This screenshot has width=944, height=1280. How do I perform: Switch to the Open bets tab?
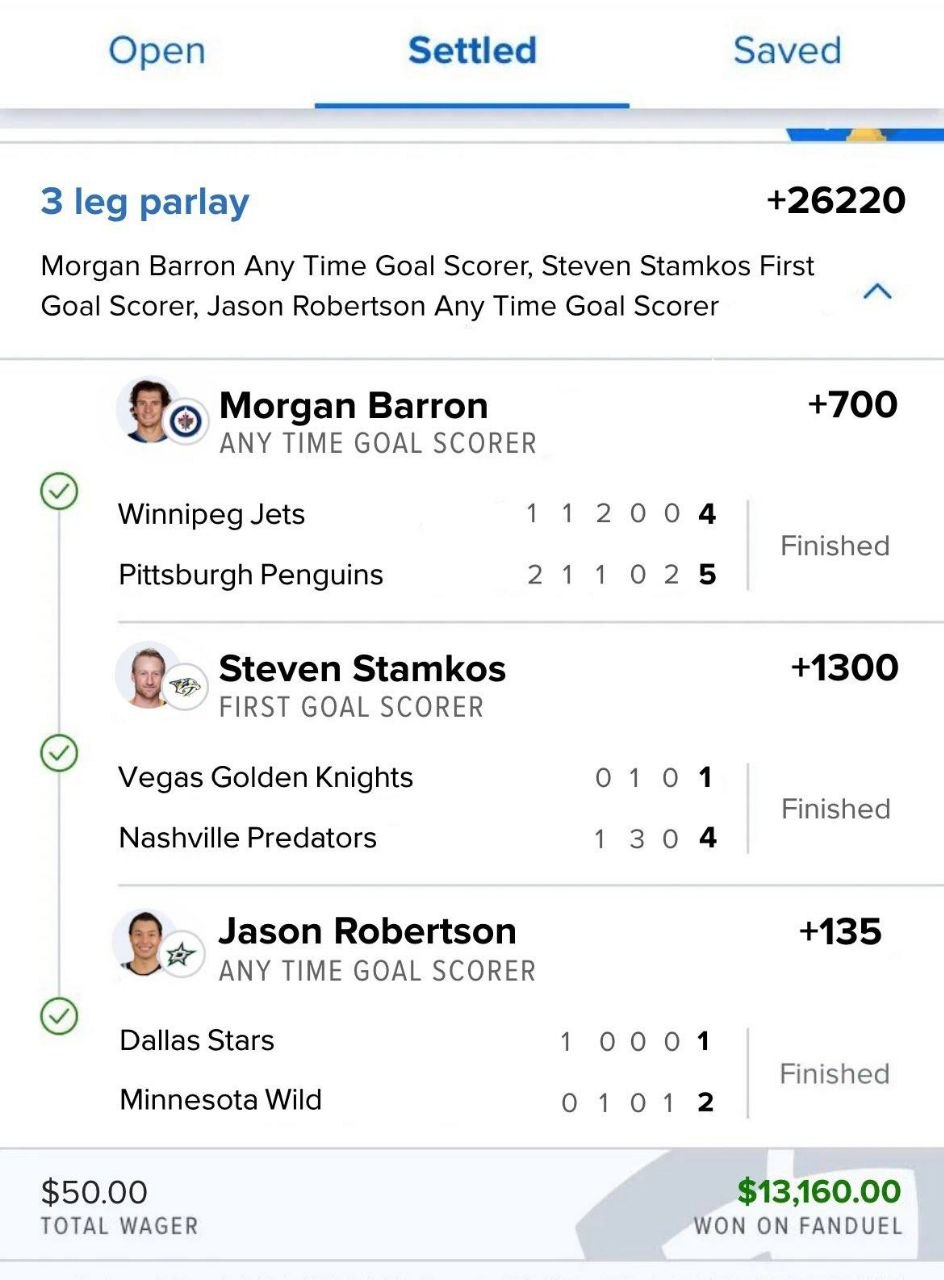coord(157,51)
